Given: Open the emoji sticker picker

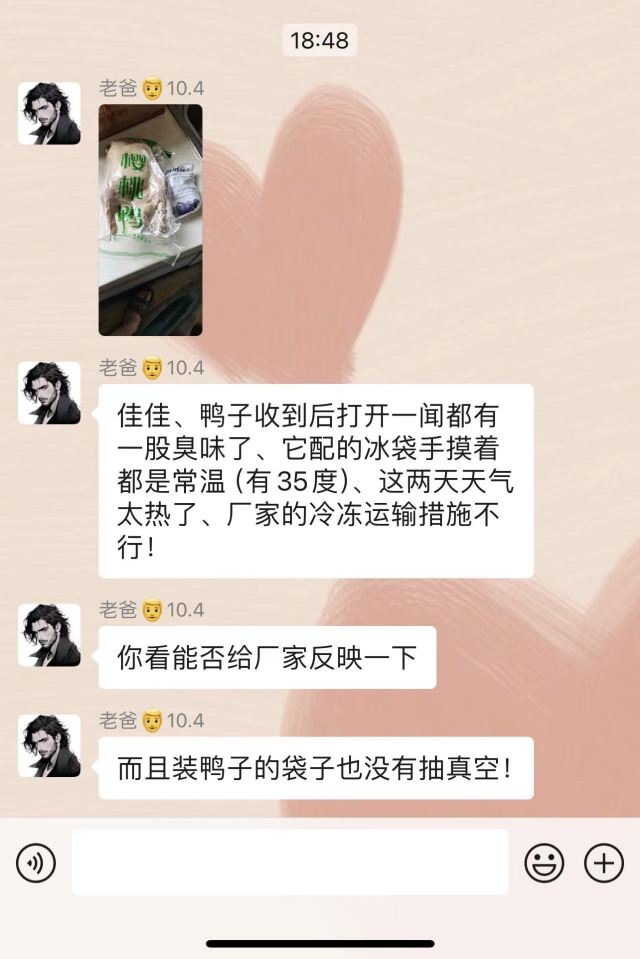Looking at the screenshot, I should 544,862.
